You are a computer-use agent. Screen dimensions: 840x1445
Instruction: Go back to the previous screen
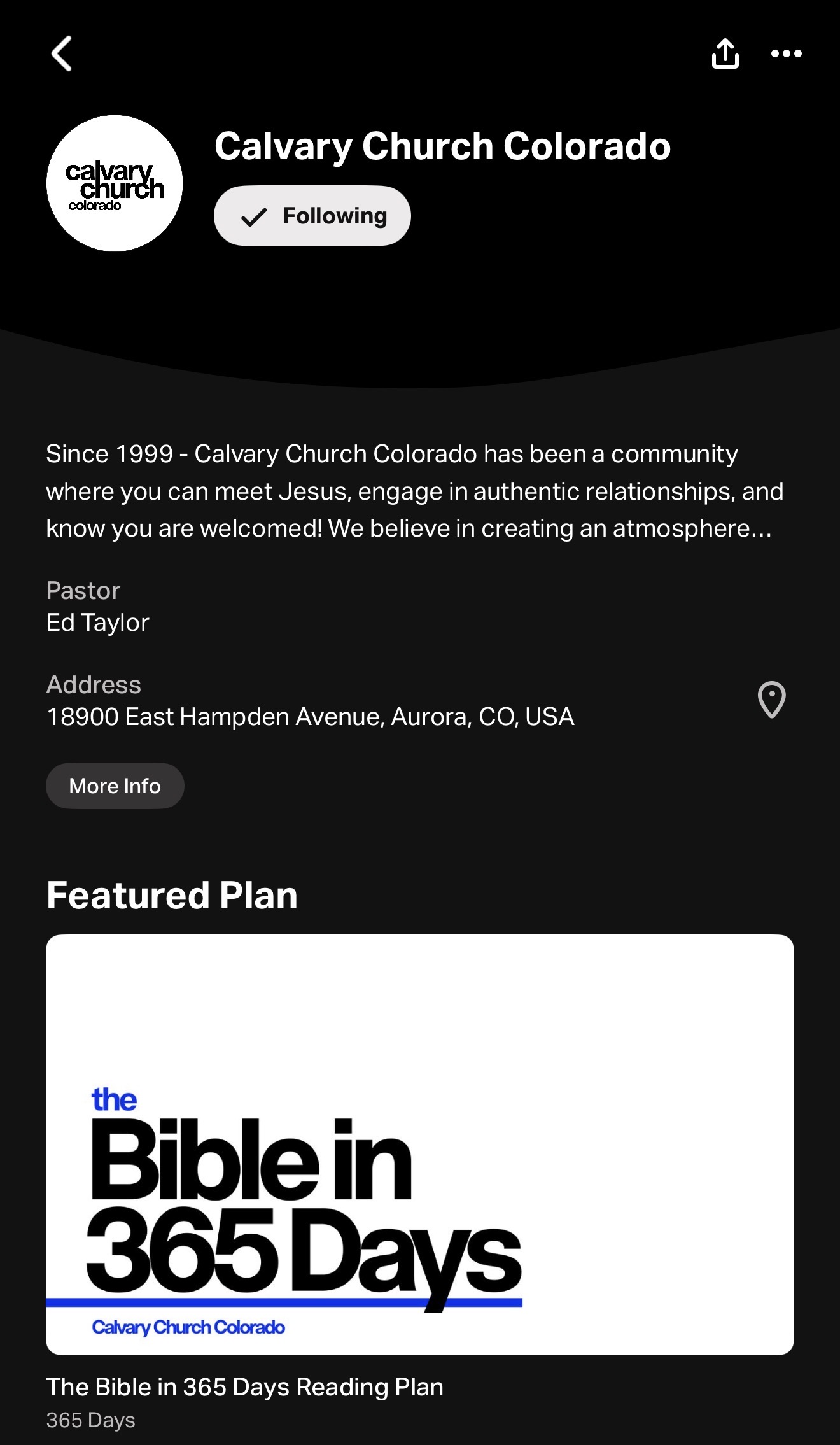pos(62,53)
